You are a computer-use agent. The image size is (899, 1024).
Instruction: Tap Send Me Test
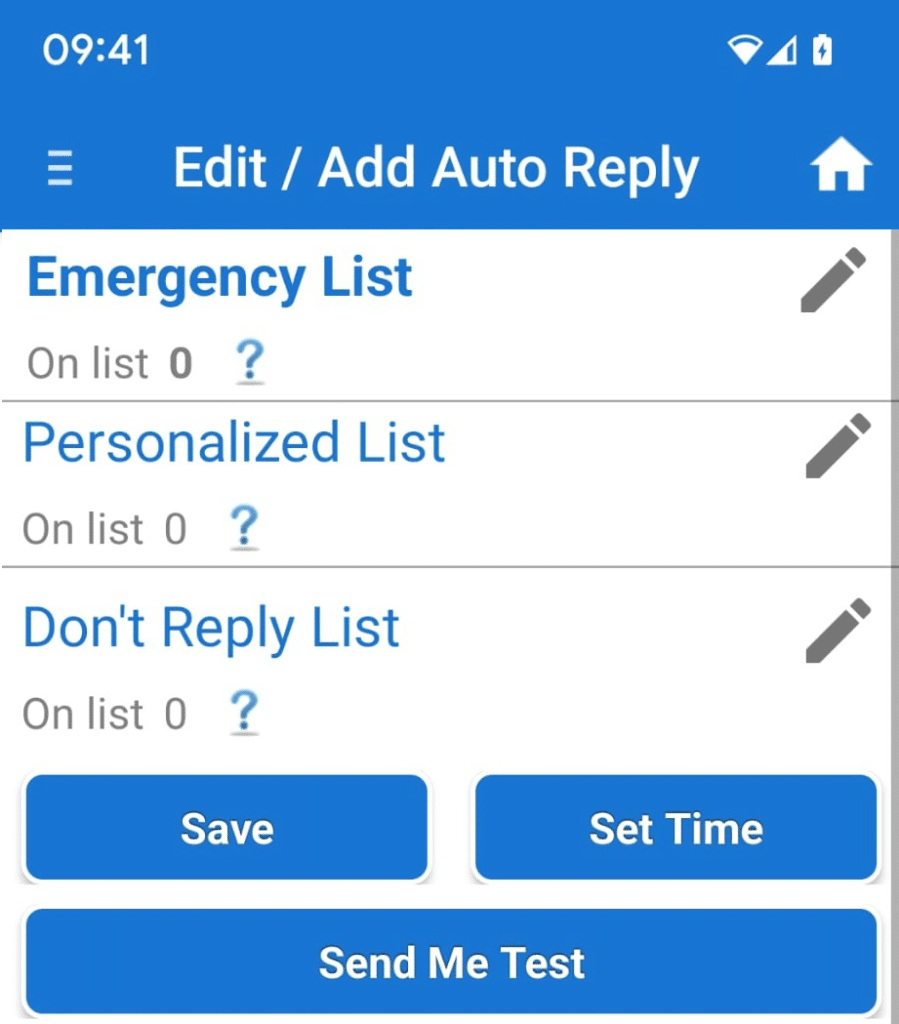(450, 962)
